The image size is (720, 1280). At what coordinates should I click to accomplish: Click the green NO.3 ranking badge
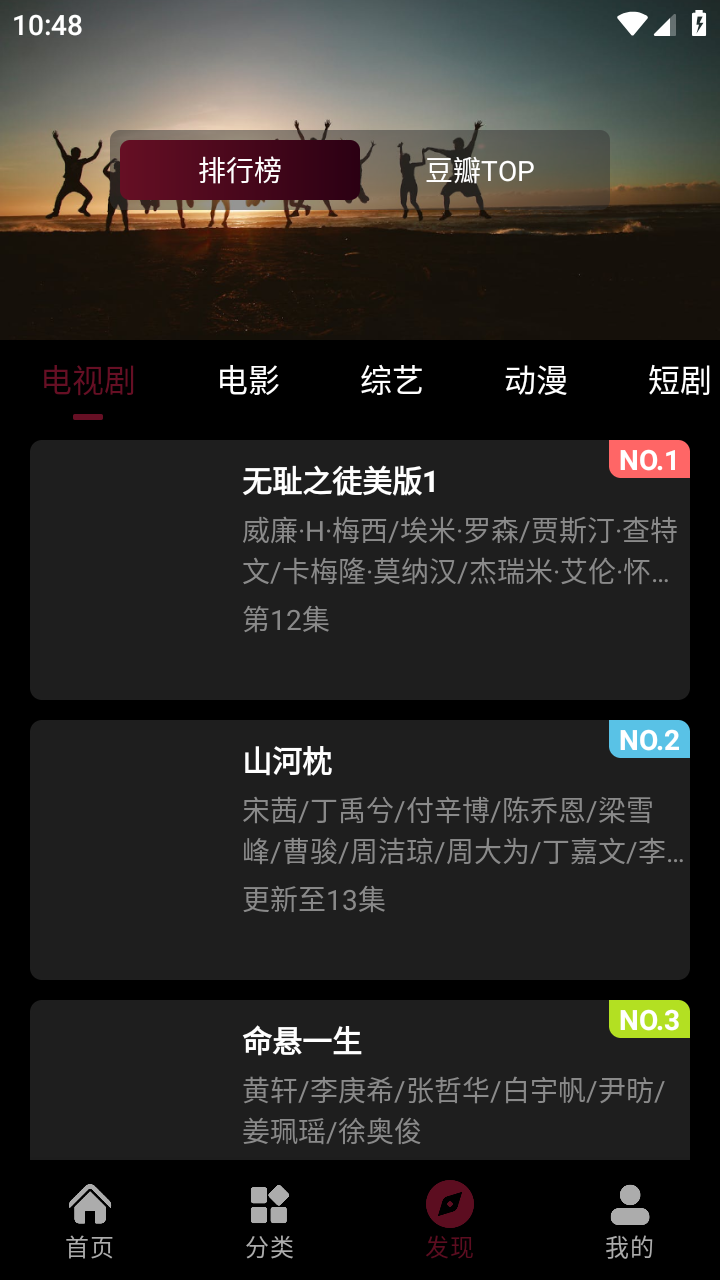(648, 1018)
